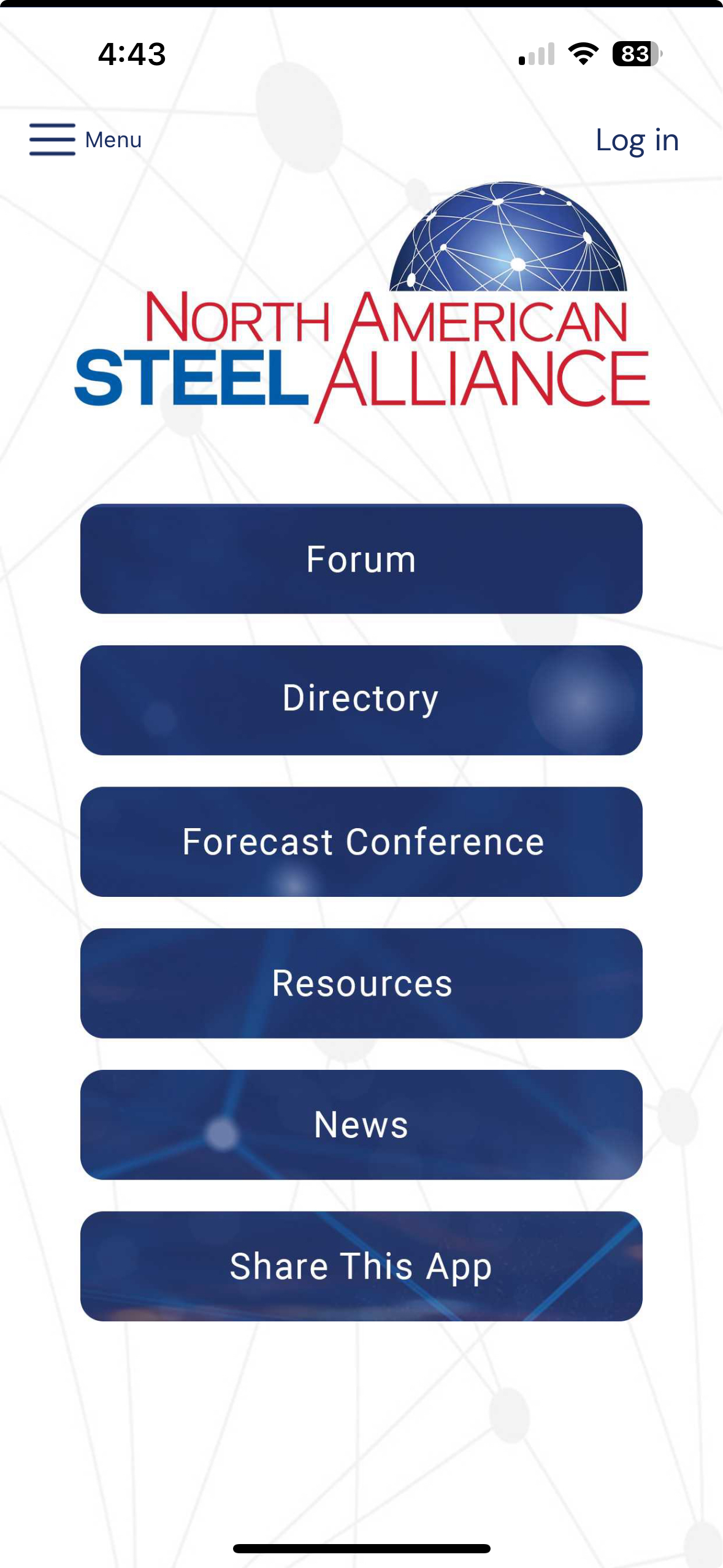This screenshot has height=1568, width=723.
Task: Open the Directory listing
Action: point(361,698)
